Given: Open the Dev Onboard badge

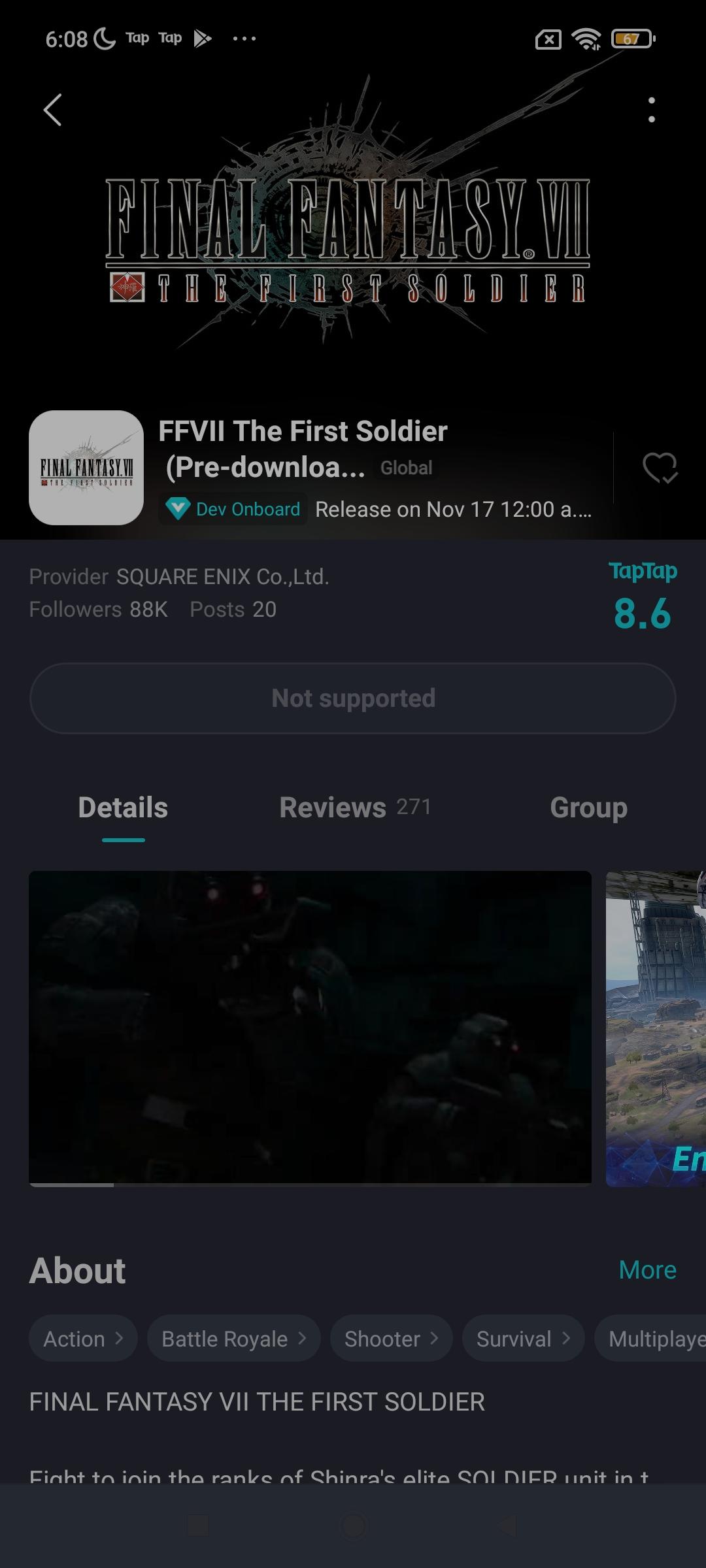Looking at the screenshot, I should click(233, 509).
